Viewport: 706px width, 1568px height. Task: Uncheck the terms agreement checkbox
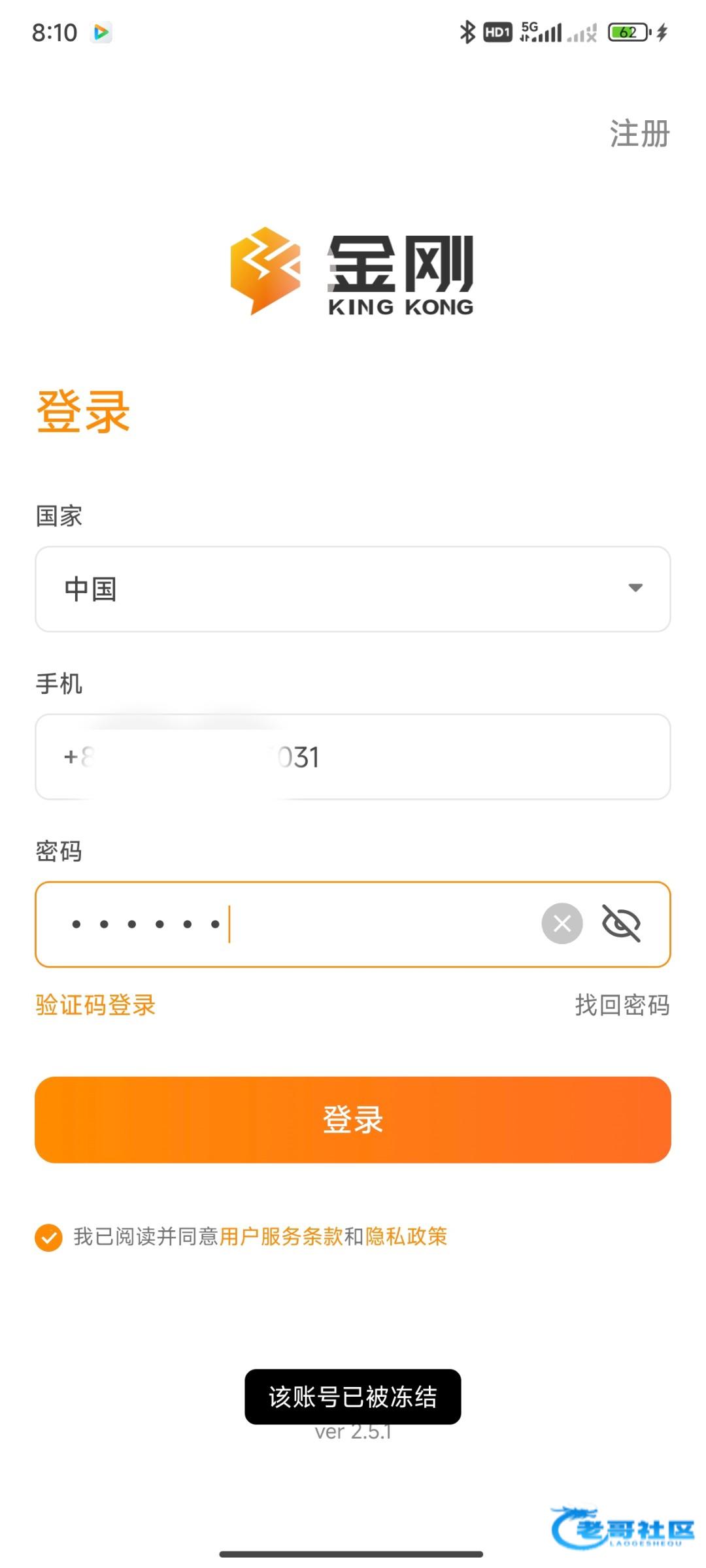[x=48, y=1237]
